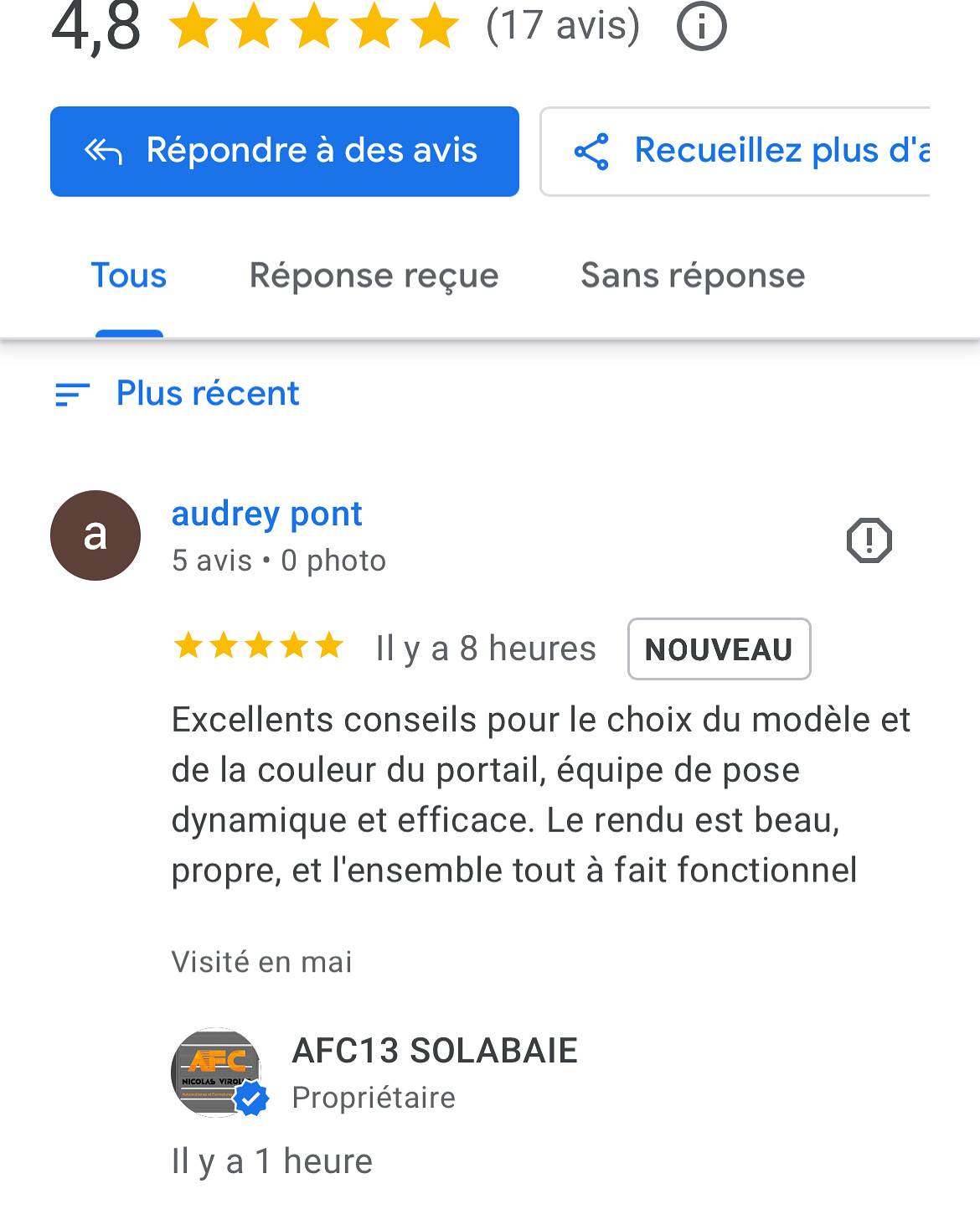This screenshot has height=1225, width=980.
Task: Report audrey pont's review
Action: tap(869, 540)
